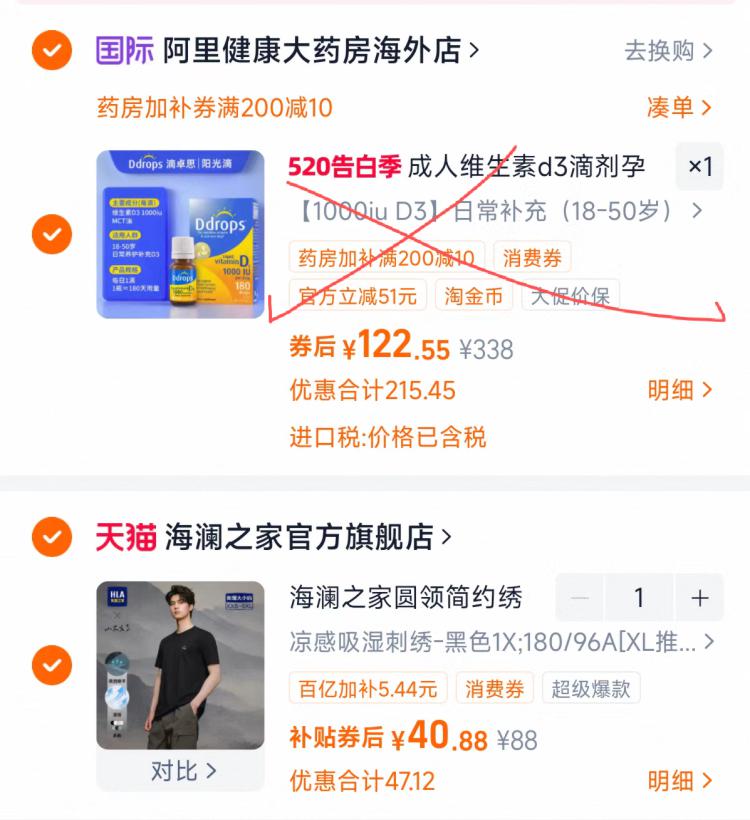
Task: Increase the T-shirt quantity with plus
Action: coord(699,597)
